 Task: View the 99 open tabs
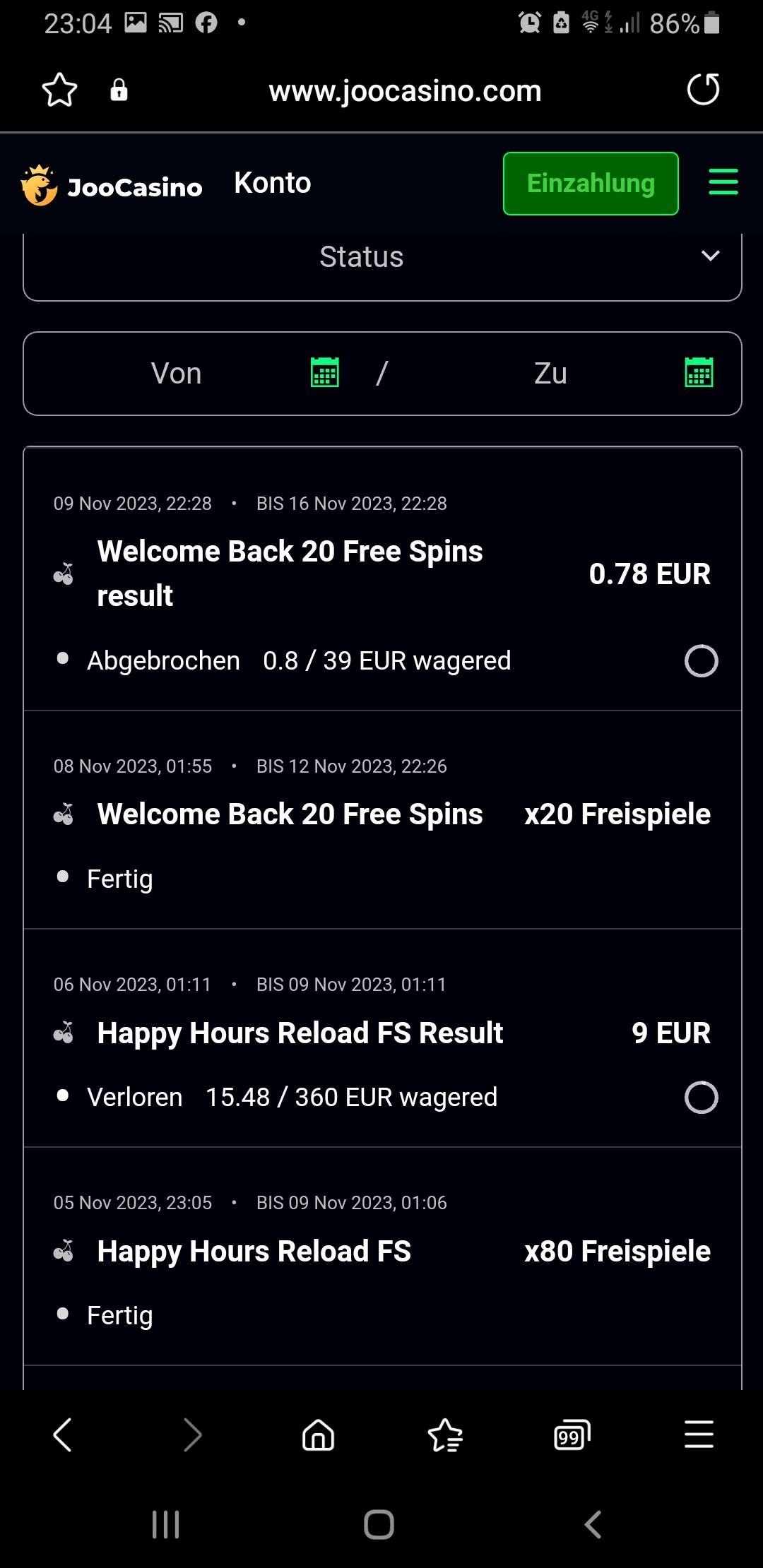[572, 1435]
